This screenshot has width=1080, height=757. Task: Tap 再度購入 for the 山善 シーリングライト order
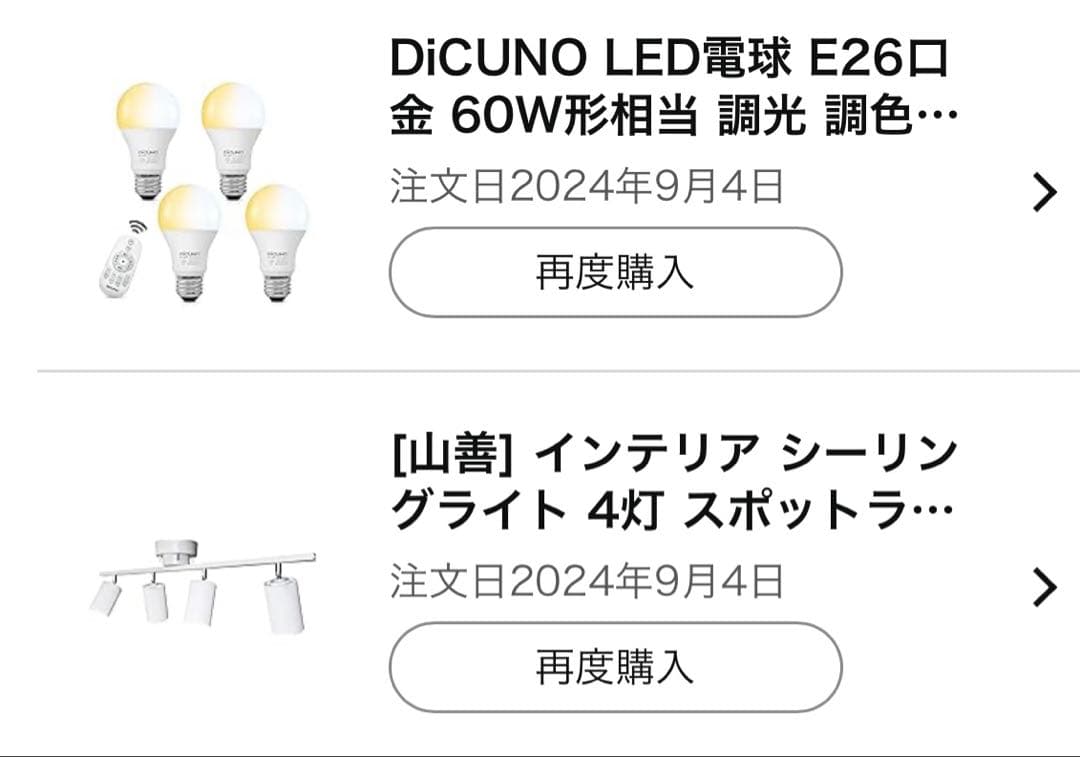coord(615,668)
